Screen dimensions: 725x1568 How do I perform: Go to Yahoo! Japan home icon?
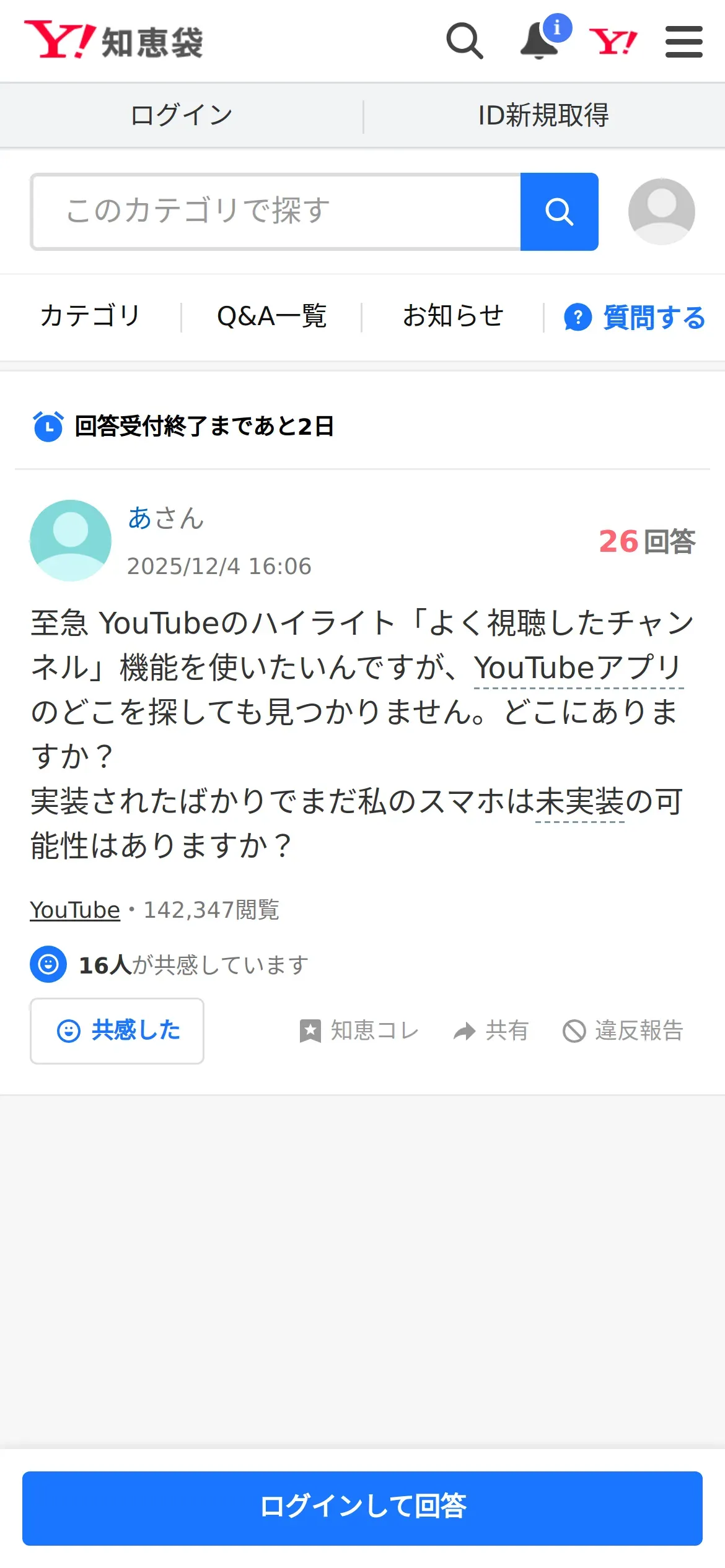pyautogui.click(x=613, y=41)
